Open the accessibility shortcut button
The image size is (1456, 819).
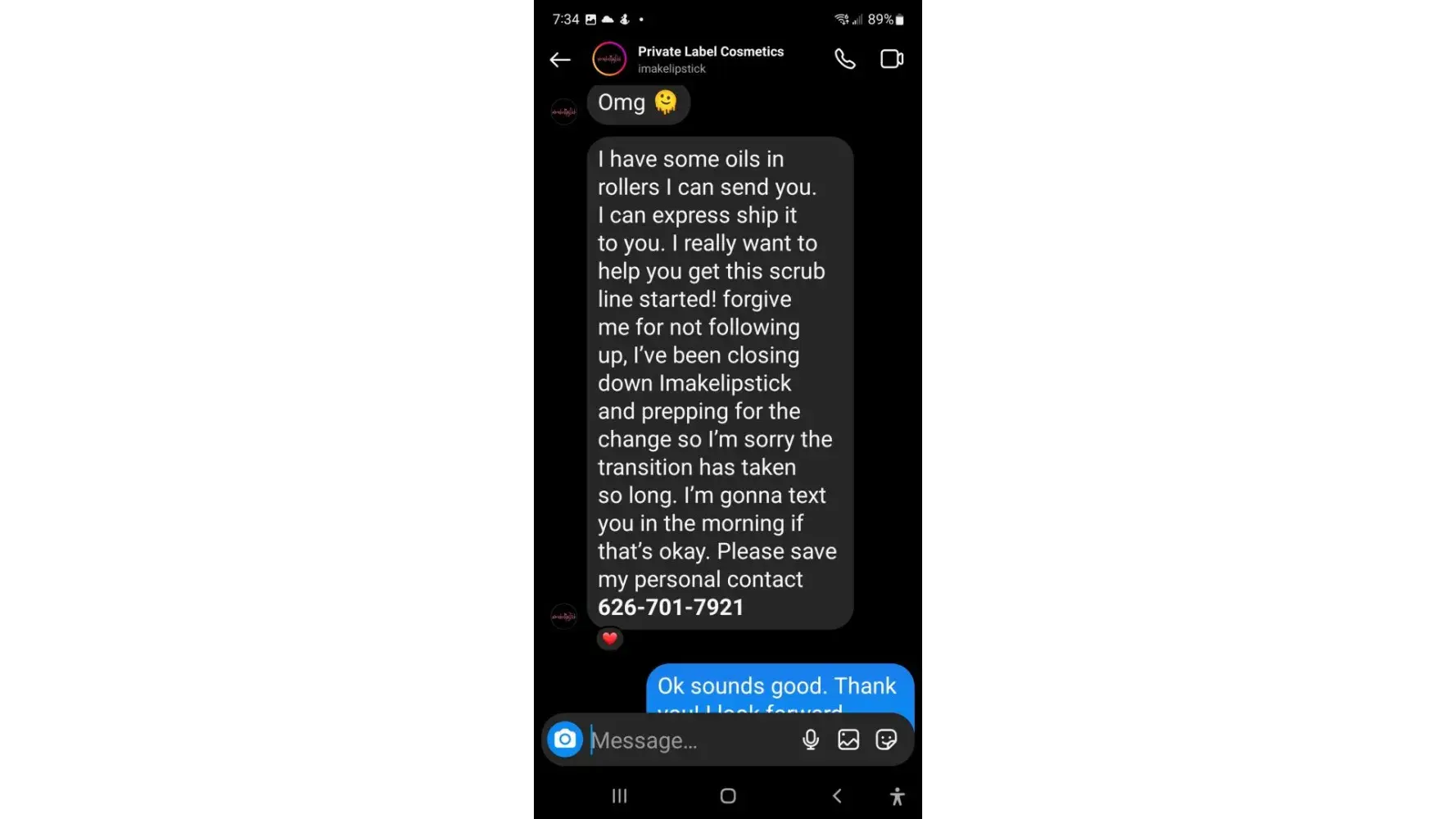(x=897, y=796)
